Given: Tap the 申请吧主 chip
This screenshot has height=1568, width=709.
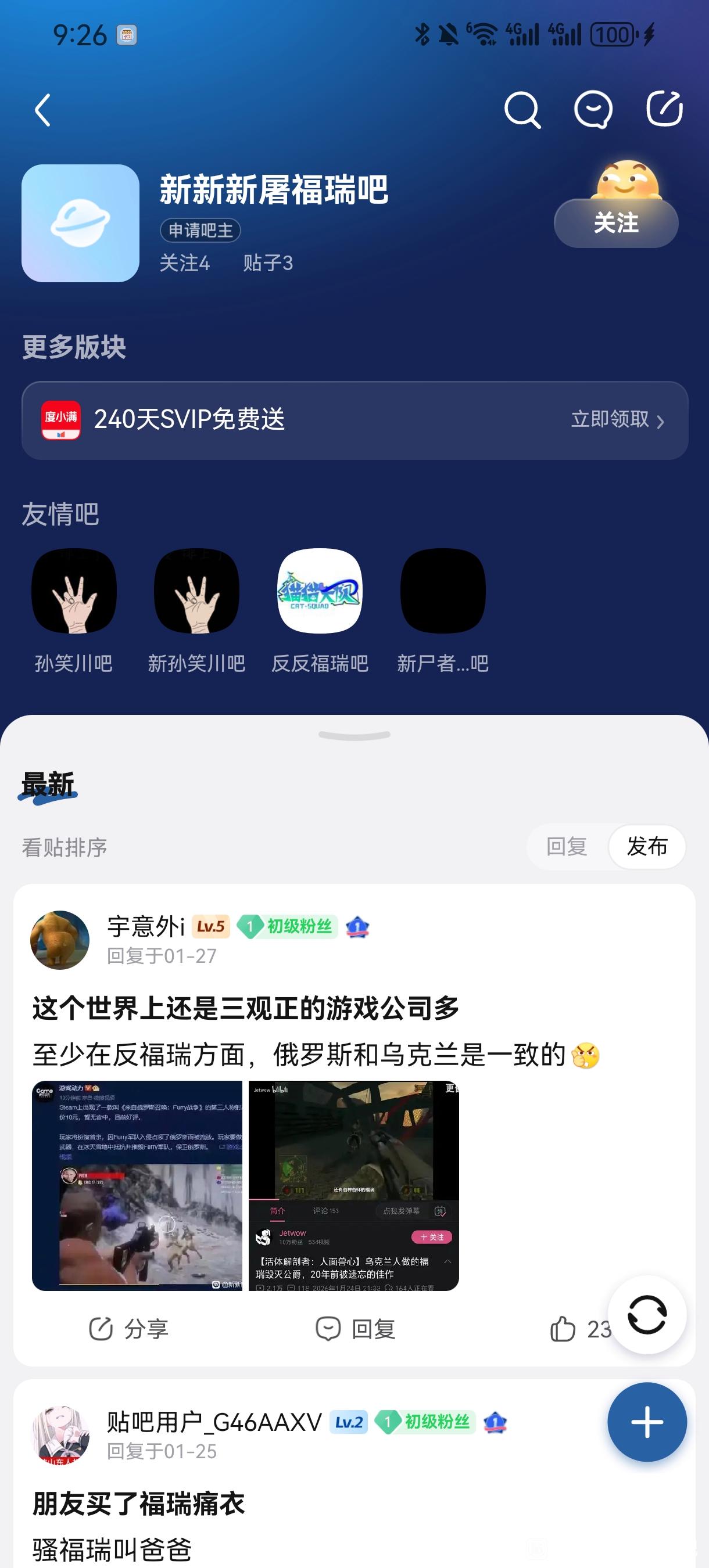Looking at the screenshot, I should coord(200,230).
